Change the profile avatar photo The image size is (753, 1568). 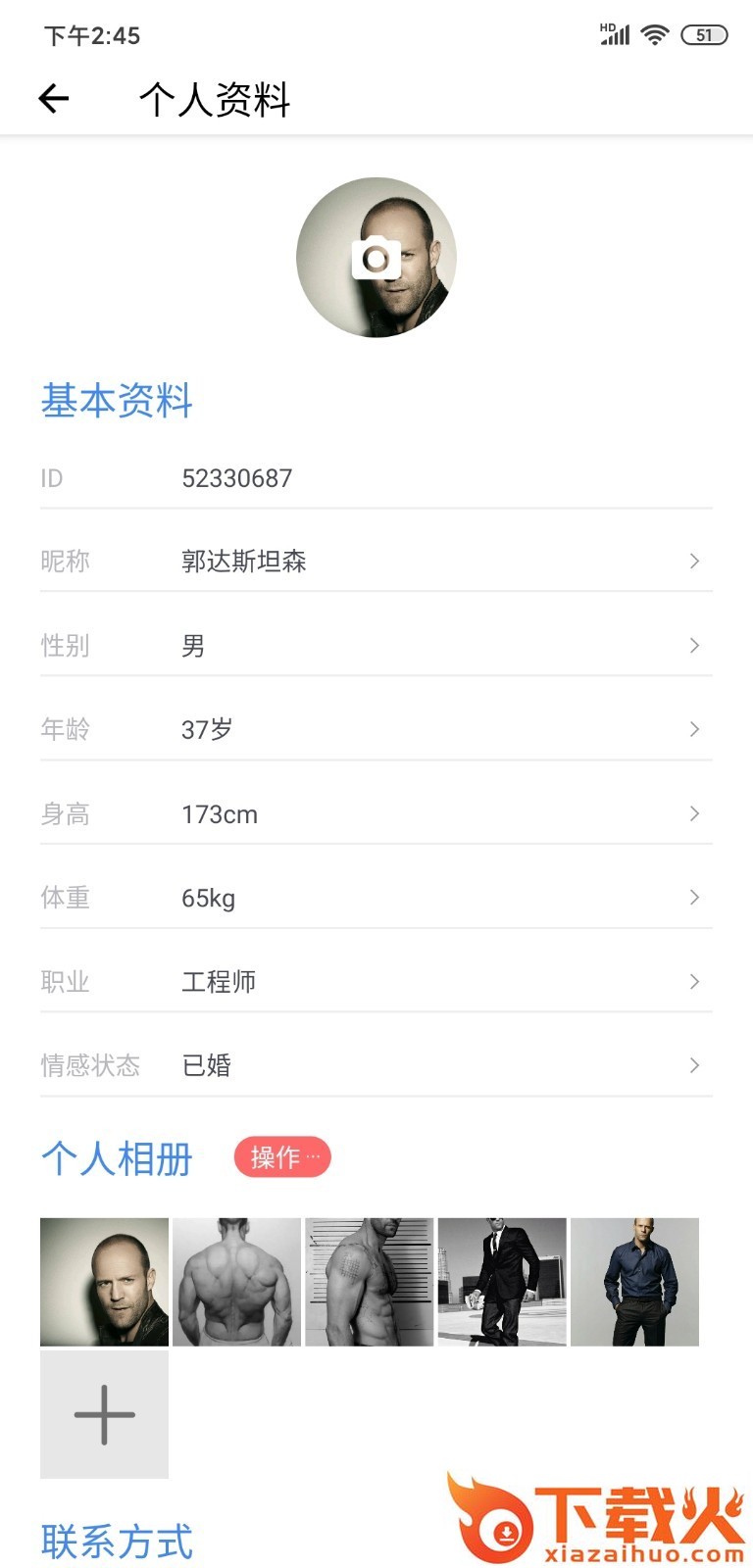coord(376,258)
